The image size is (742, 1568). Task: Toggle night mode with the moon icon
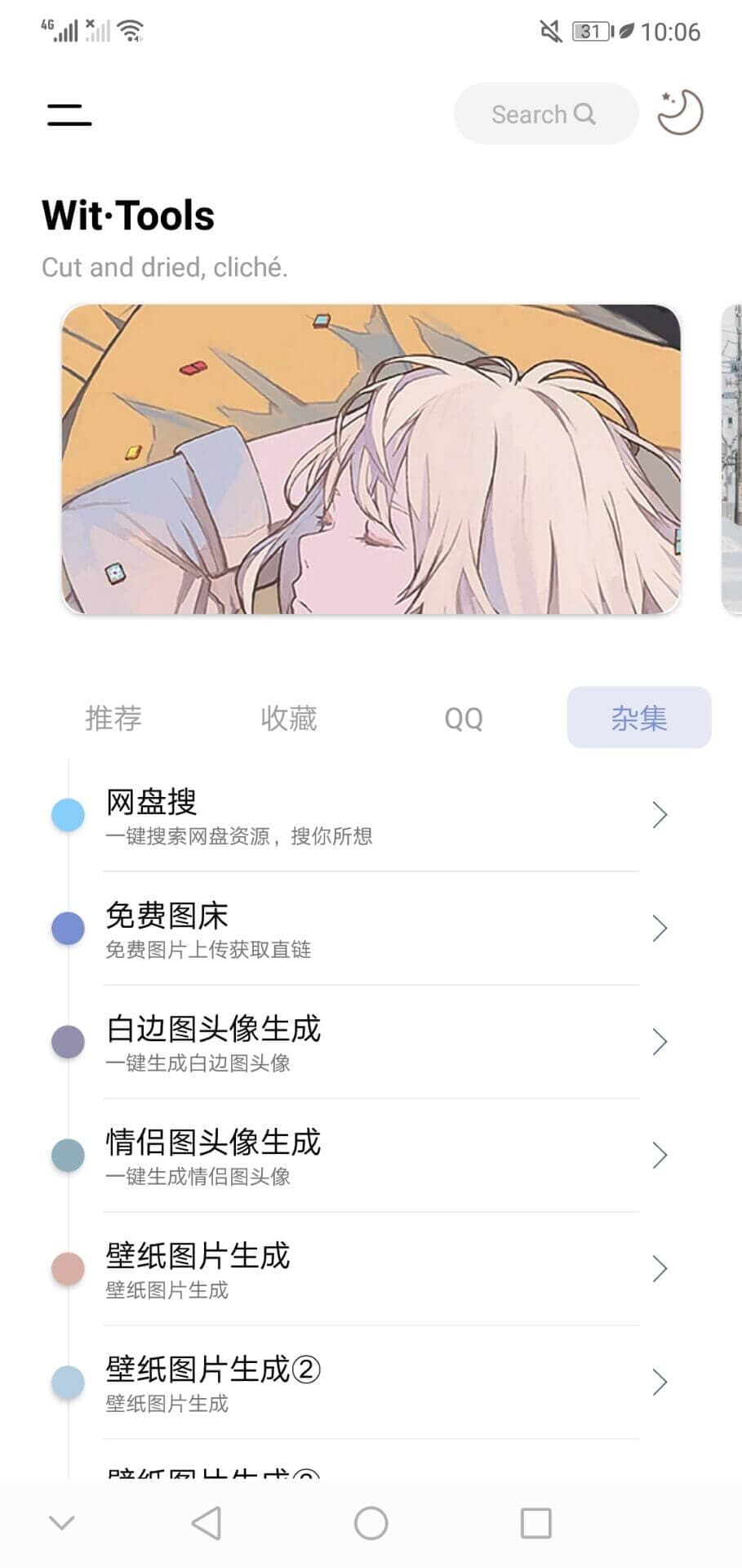680,113
